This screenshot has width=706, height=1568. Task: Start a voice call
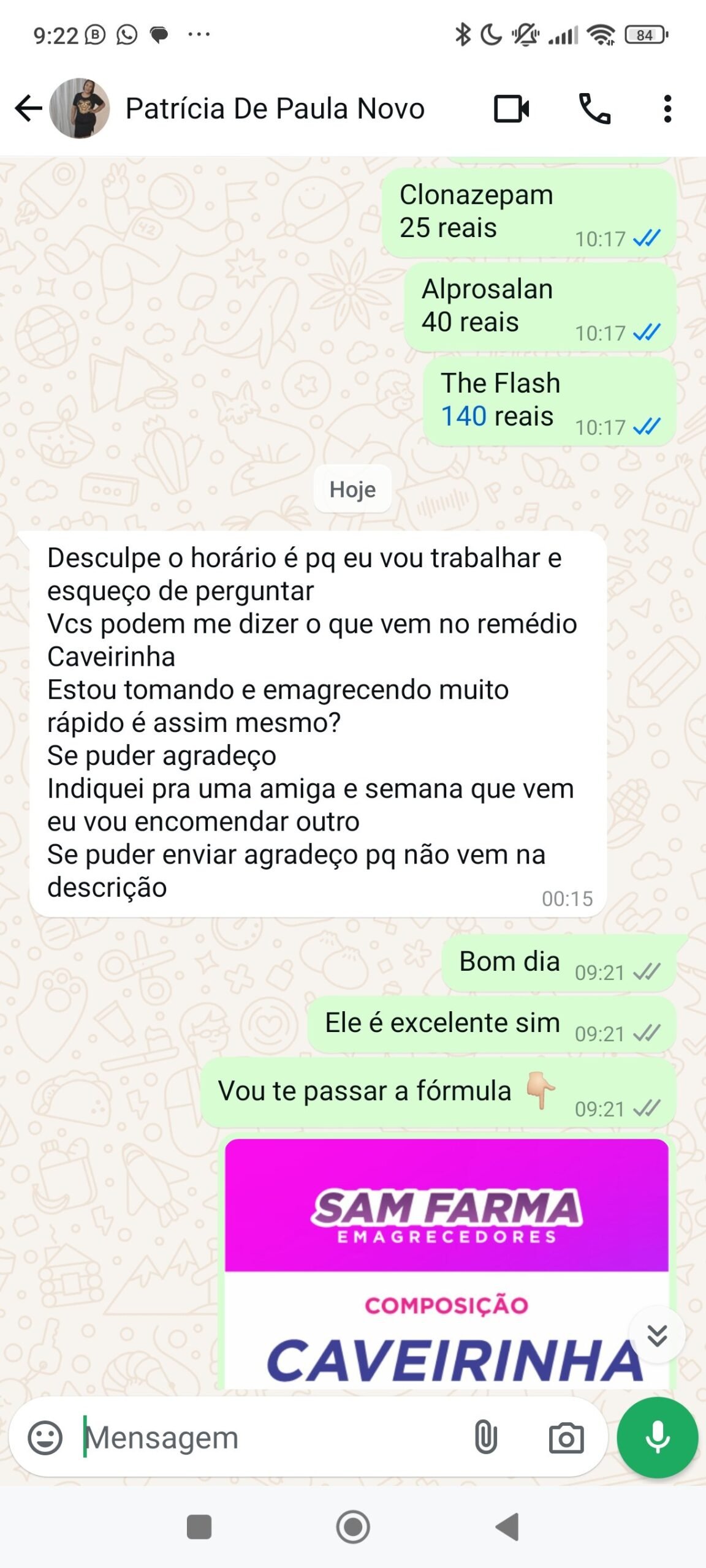tap(594, 109)
